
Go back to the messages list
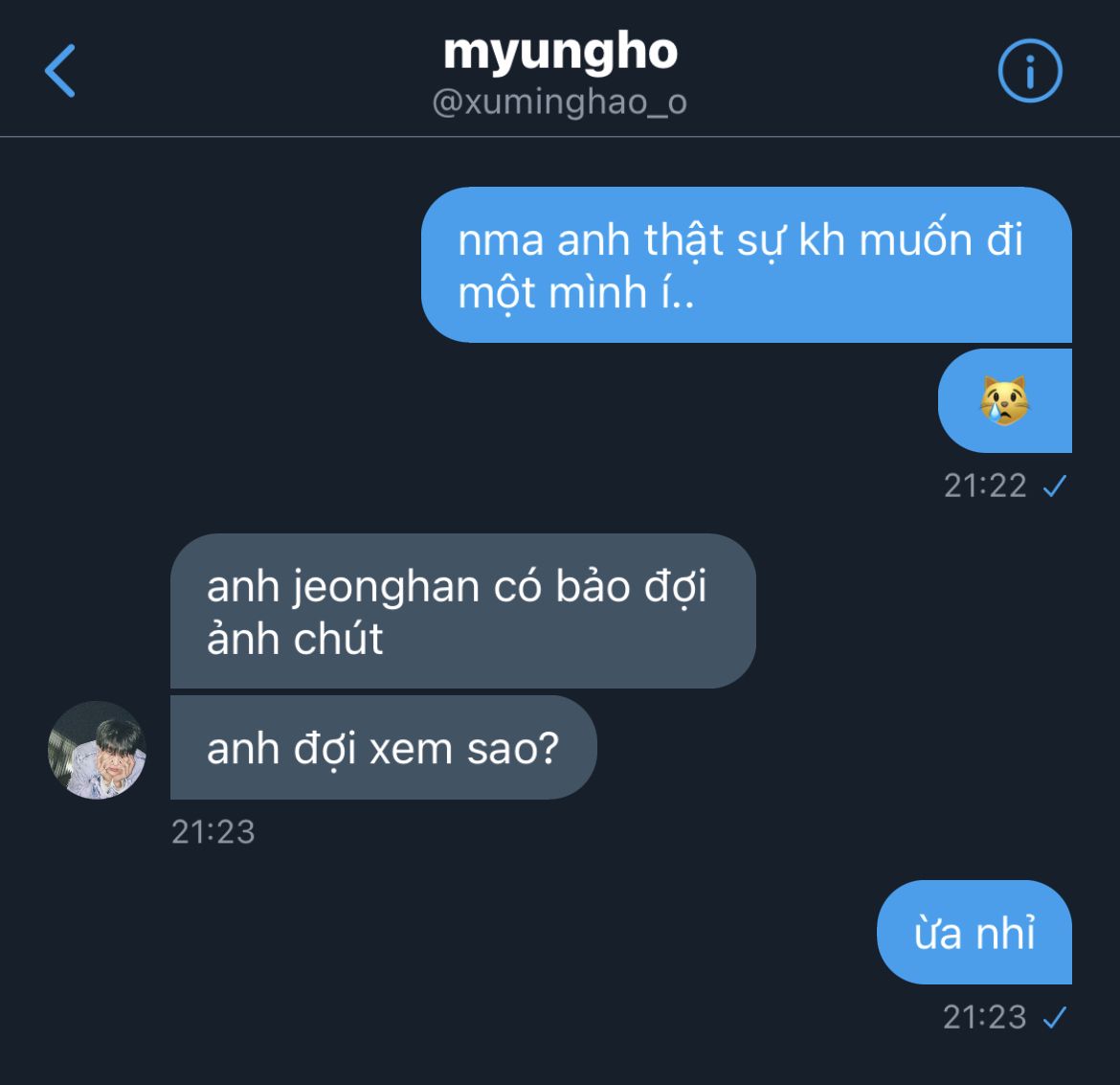[x=60, y=71]
